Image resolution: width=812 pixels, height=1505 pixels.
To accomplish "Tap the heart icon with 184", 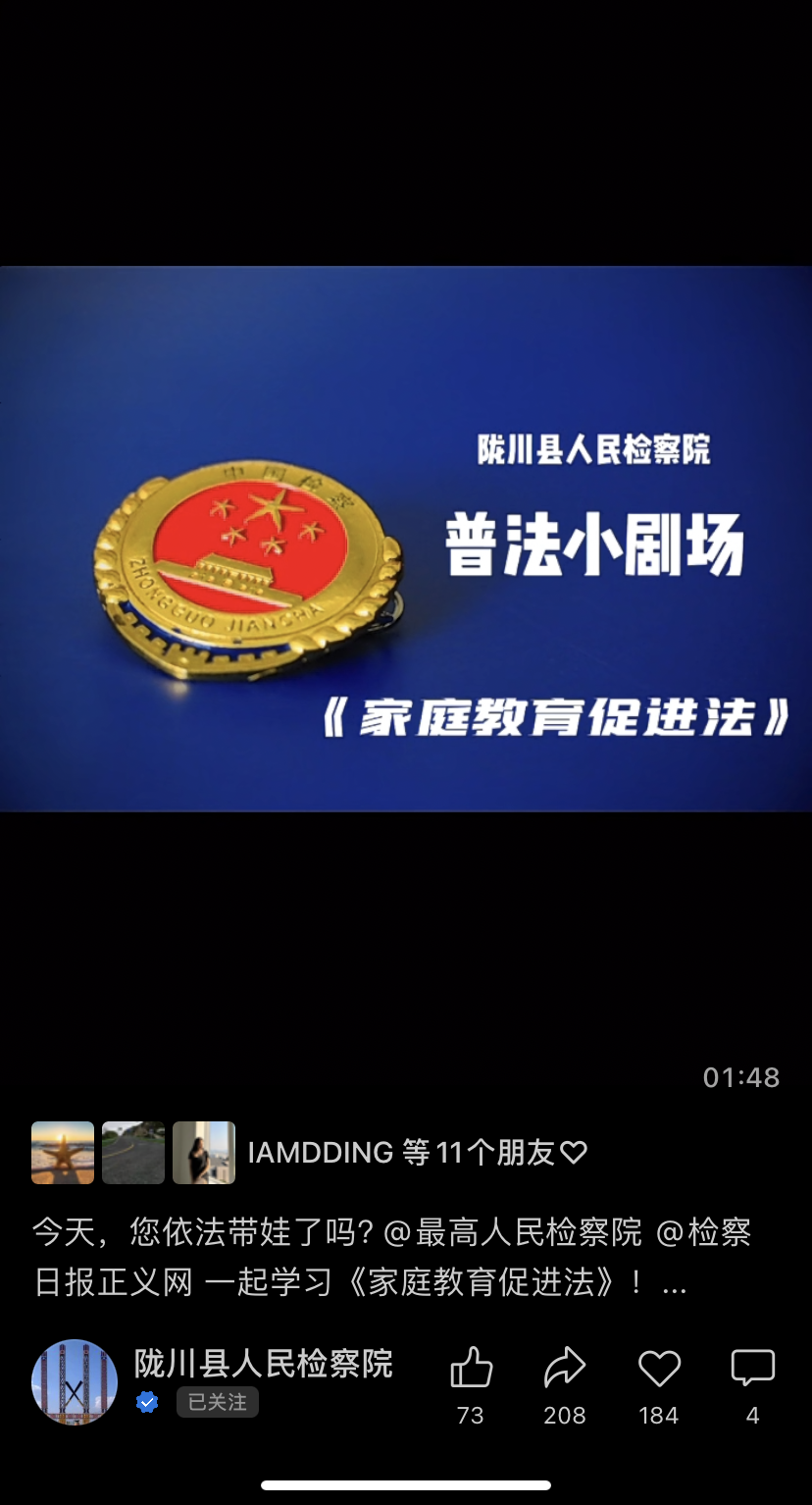I will coord(659,1368).
